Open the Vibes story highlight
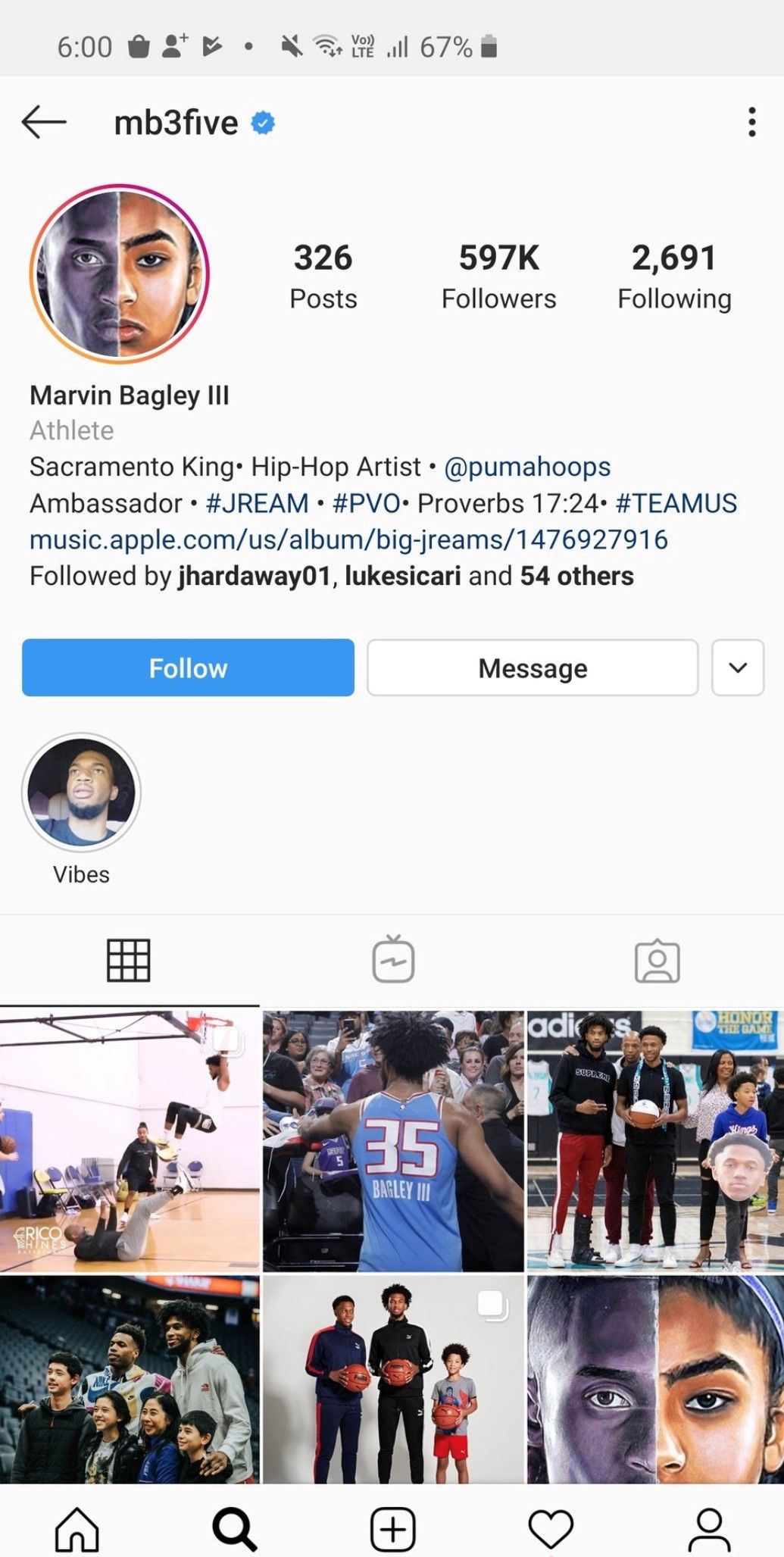The width and height of the screenshot is (784, 1557). tap(81, 793)
